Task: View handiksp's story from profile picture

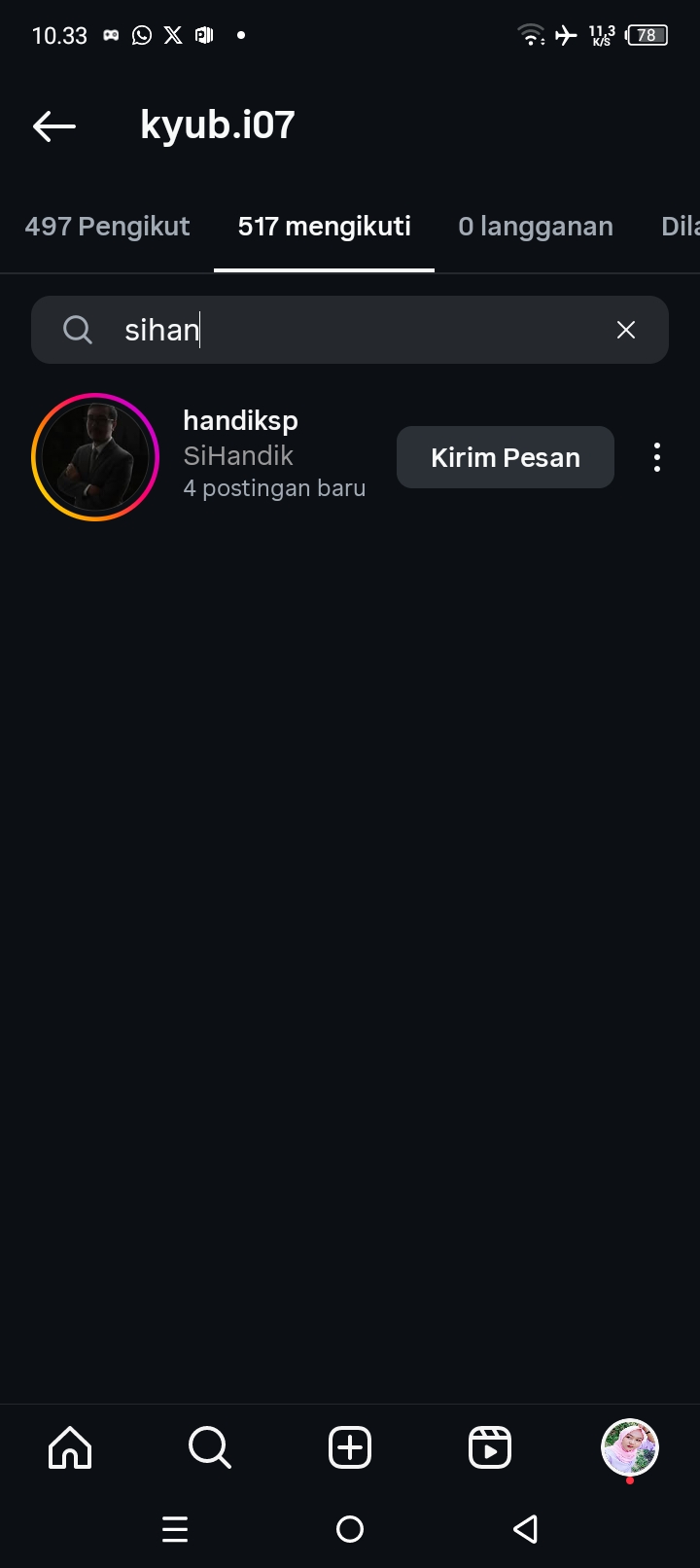Action: tap(95, 457)
